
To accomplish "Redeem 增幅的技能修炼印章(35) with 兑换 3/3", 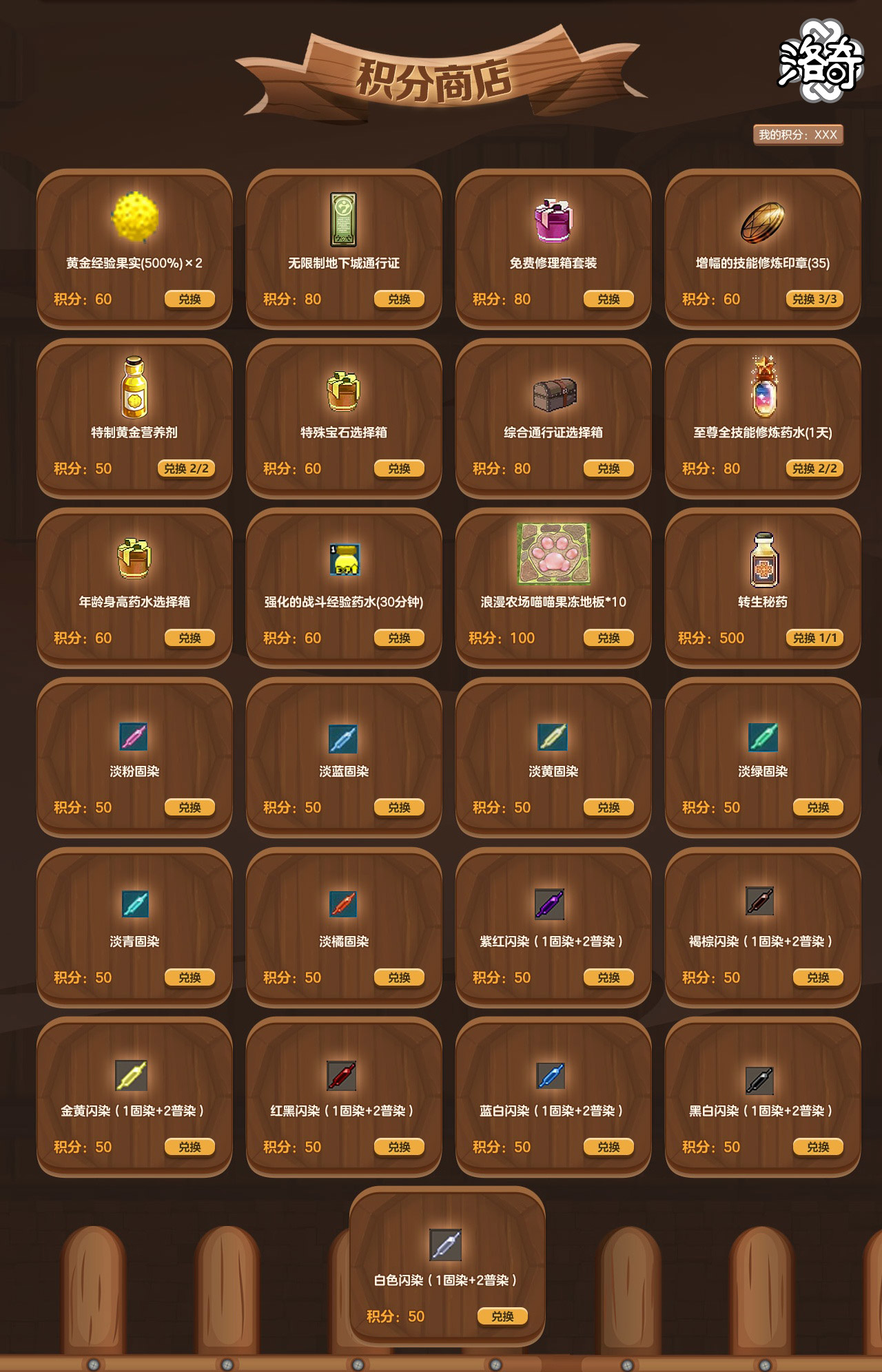I will pos(814,299).
